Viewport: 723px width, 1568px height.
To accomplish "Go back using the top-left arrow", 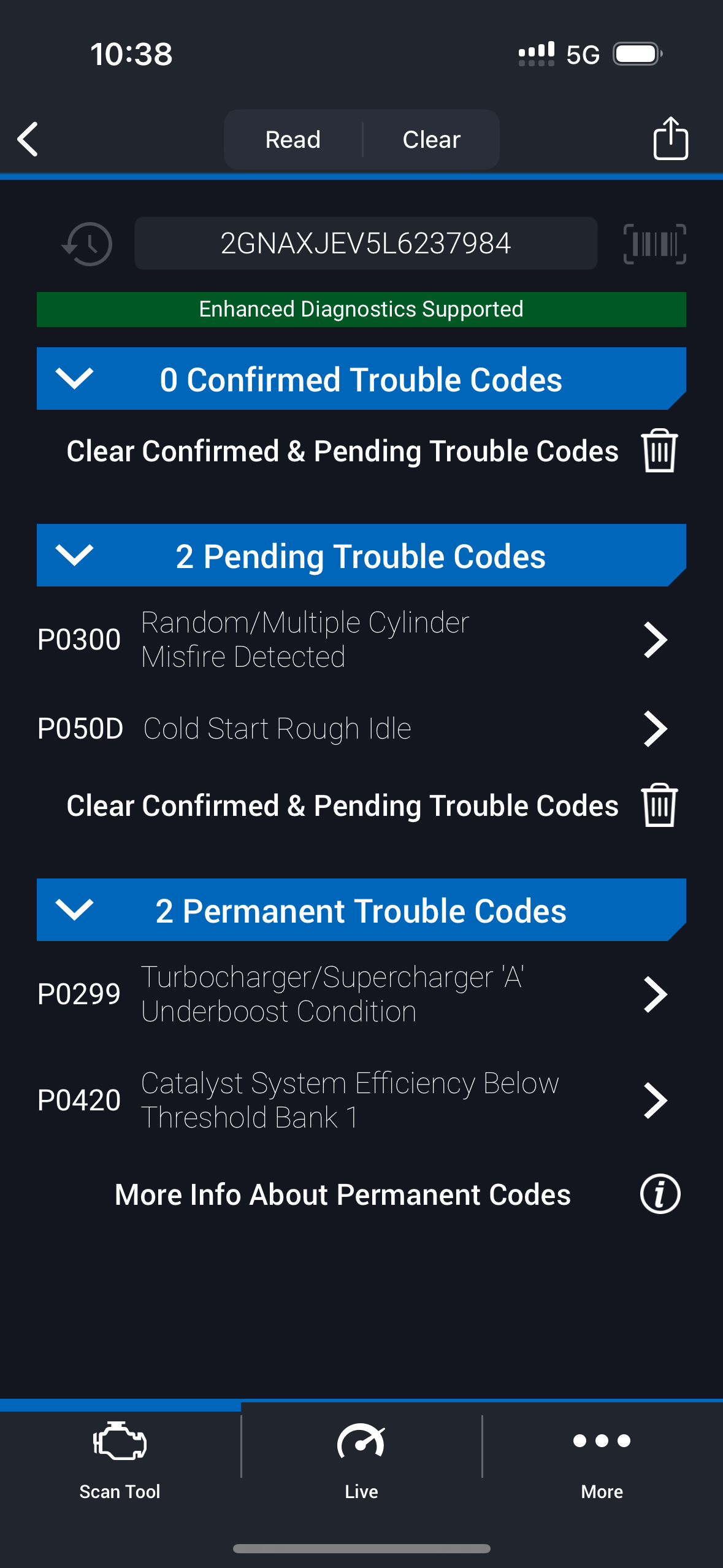I will pos(28,139).
